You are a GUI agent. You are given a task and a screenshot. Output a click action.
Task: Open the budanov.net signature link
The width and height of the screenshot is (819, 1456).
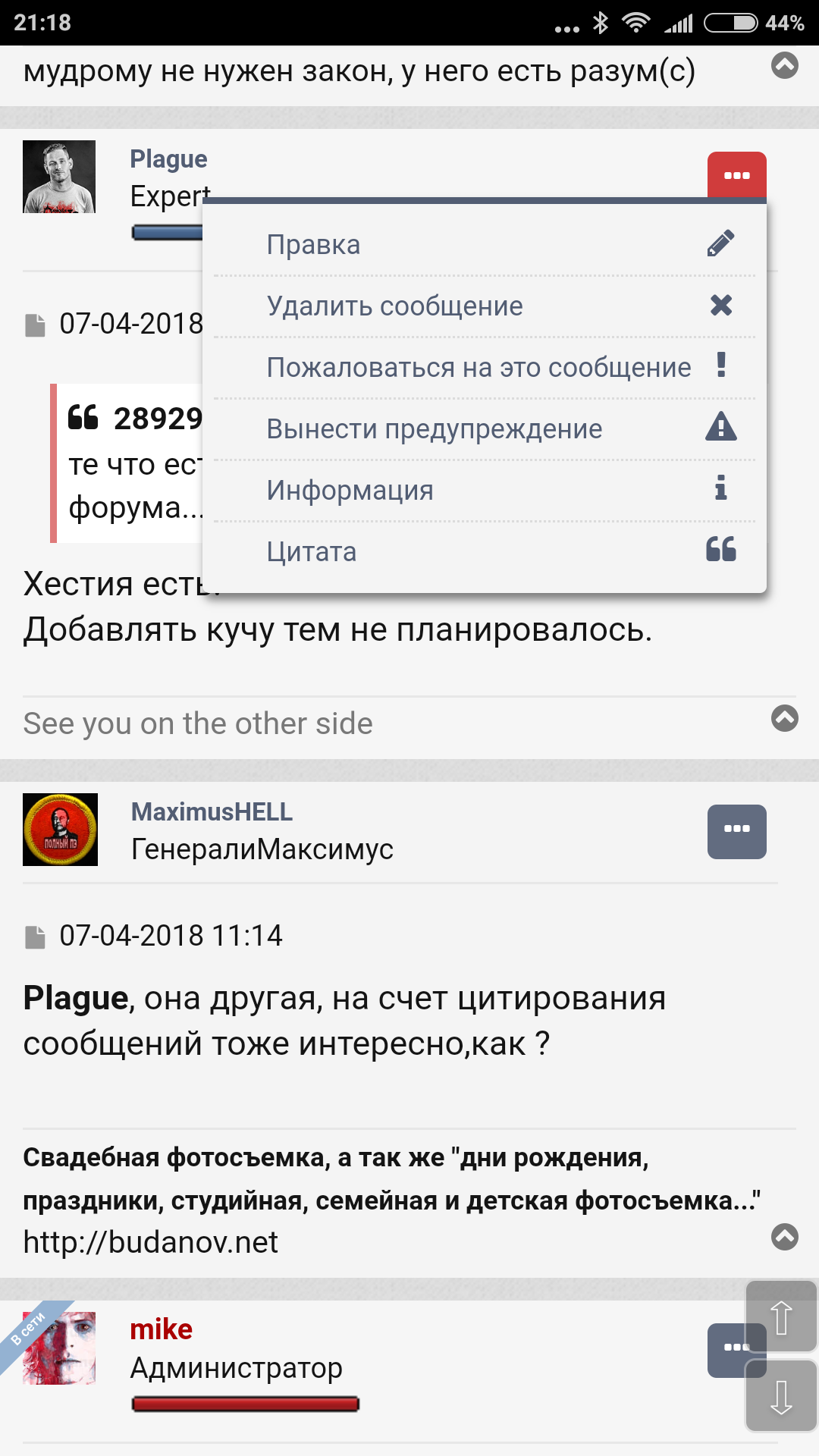click(150, 1243)
